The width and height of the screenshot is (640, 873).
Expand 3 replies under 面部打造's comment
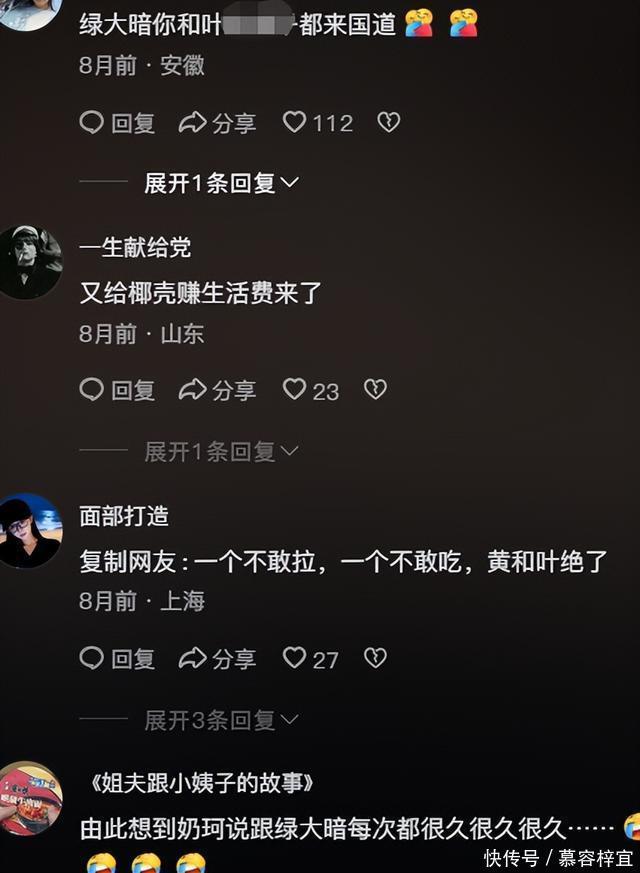(221, 720)
